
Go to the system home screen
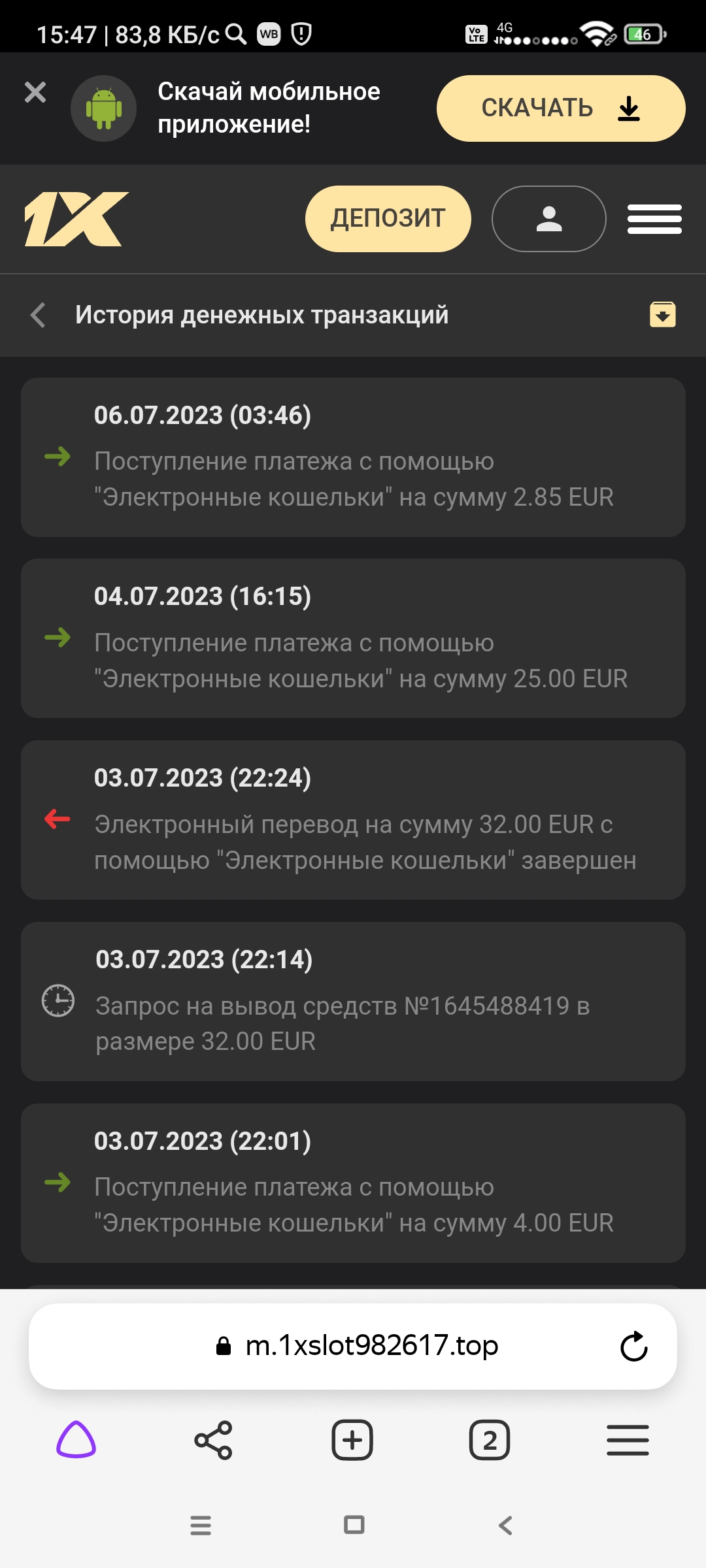click(x=354, y=1526)
